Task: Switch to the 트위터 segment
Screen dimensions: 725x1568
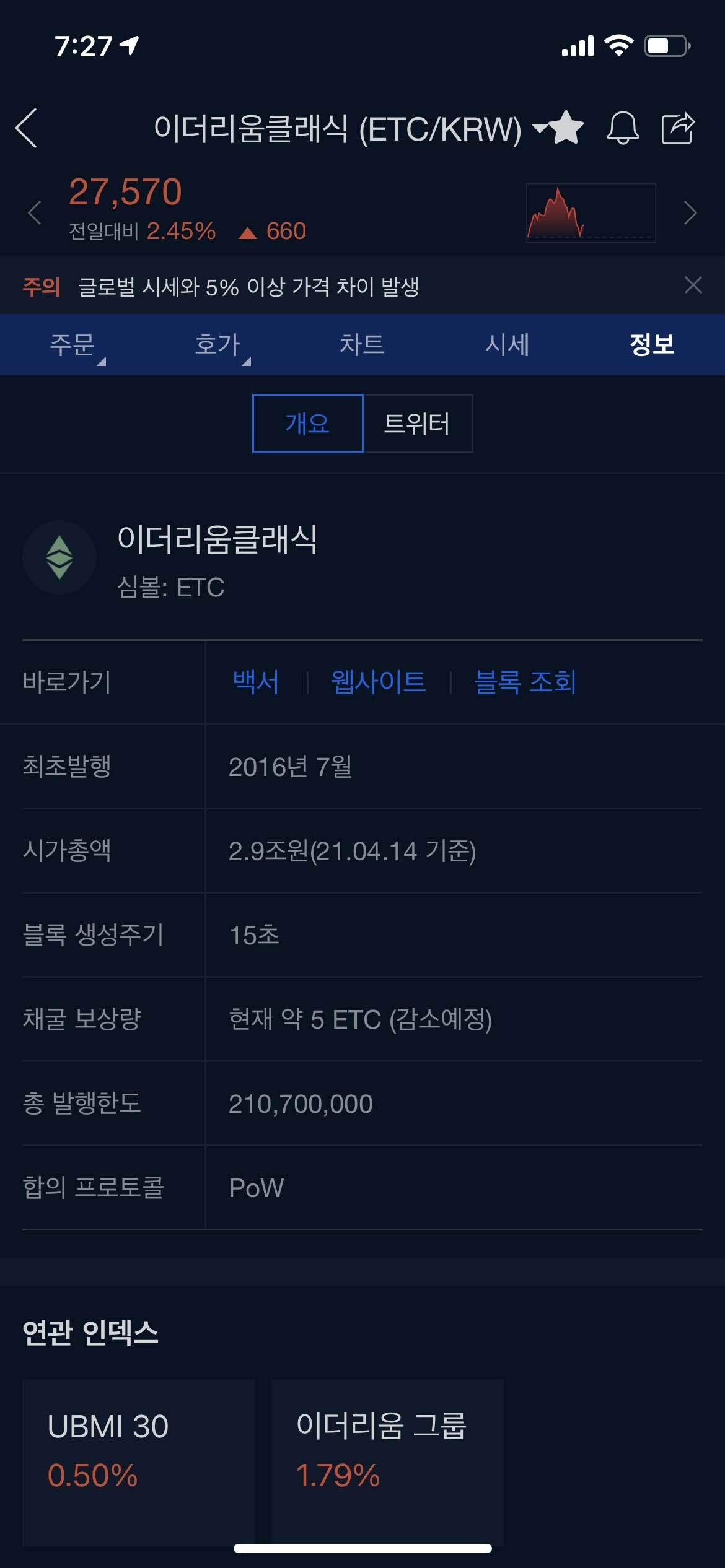Action: click(417, 424)
